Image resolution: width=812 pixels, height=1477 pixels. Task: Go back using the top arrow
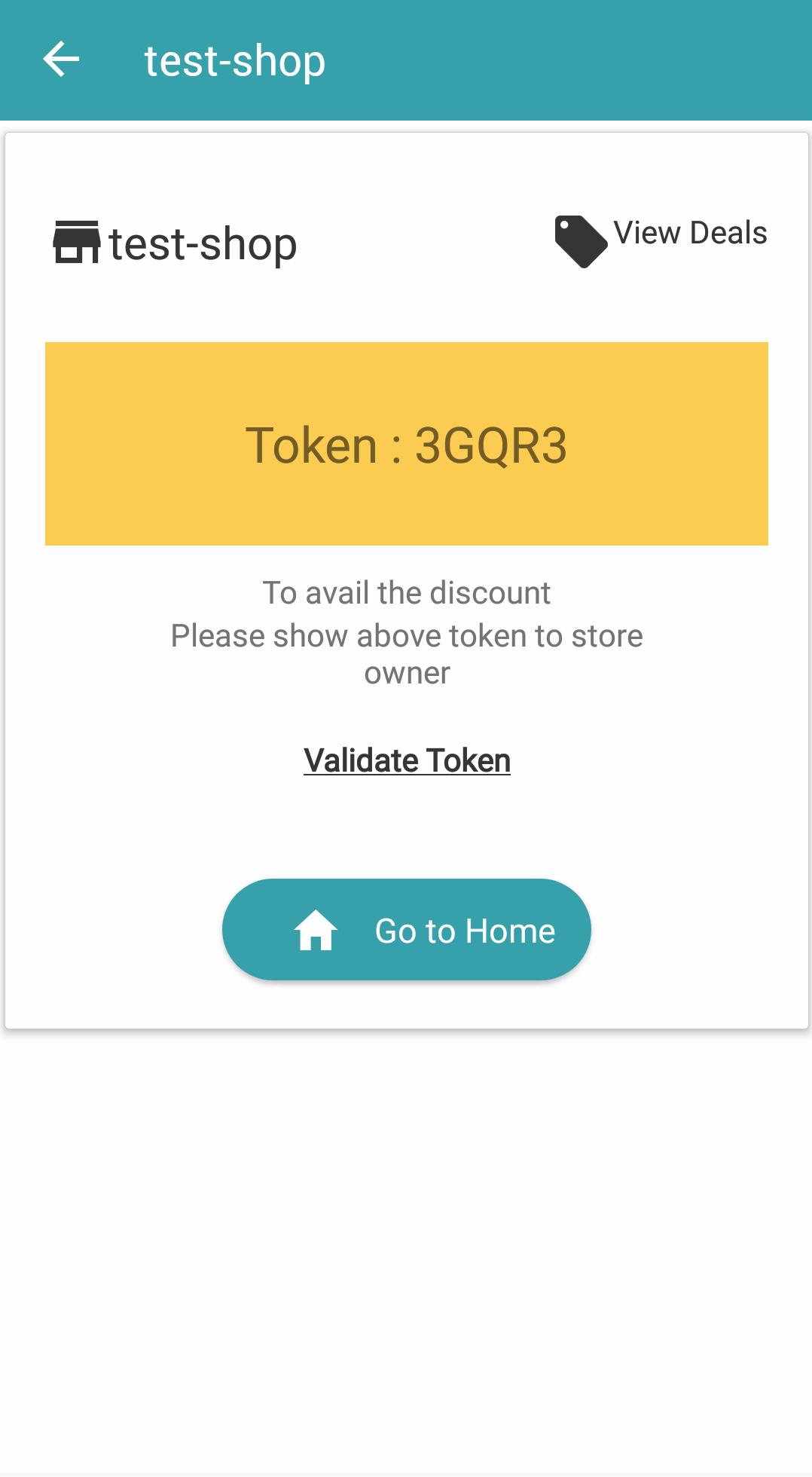click(61, 60)
